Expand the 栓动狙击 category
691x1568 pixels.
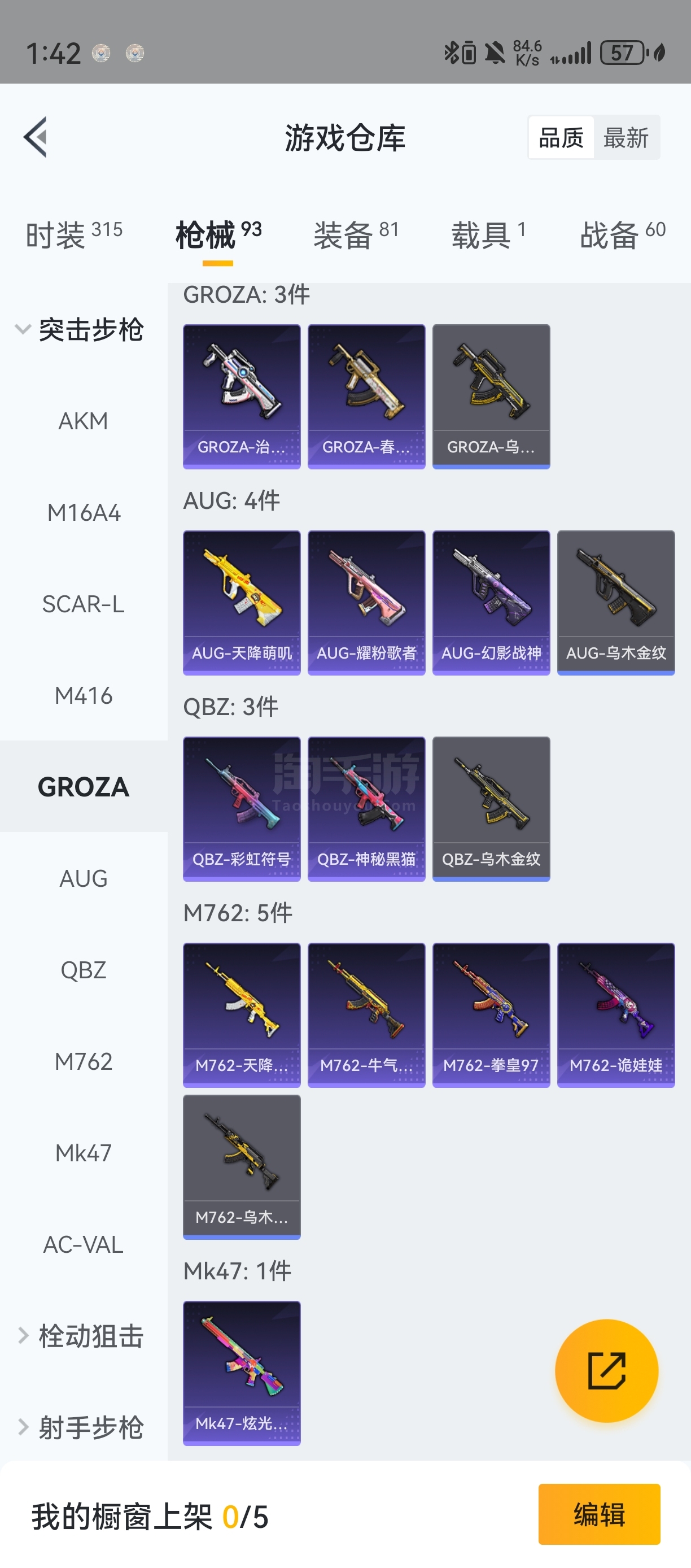(79, 1336)
